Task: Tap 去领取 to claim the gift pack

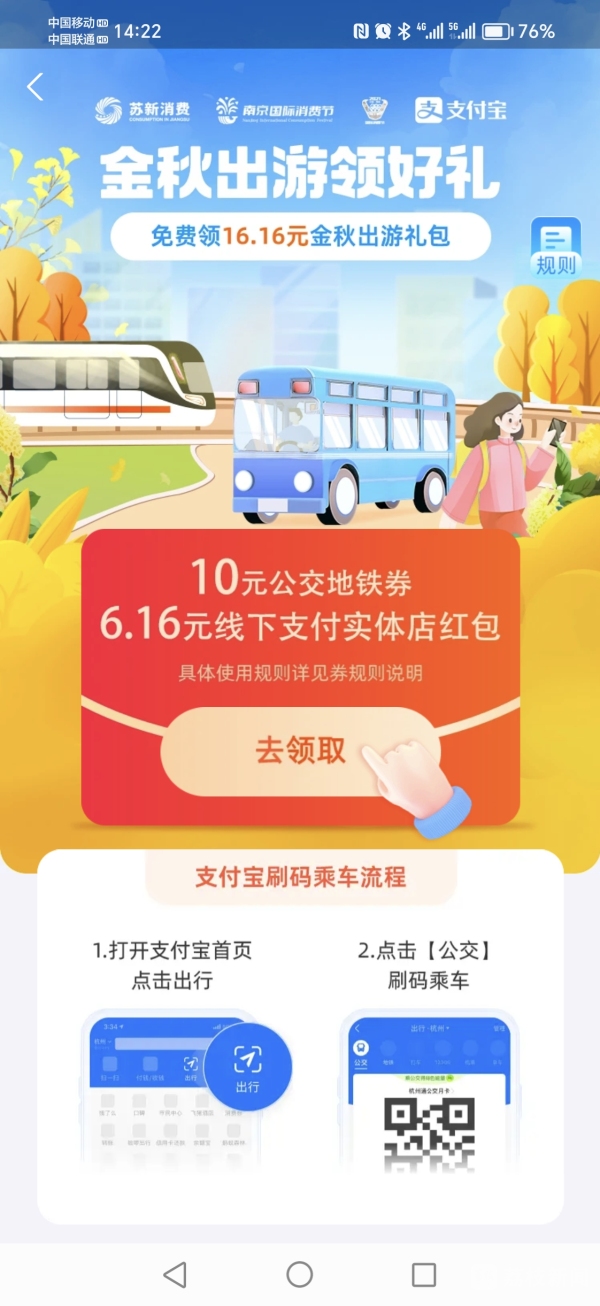Action: (300, 751)
